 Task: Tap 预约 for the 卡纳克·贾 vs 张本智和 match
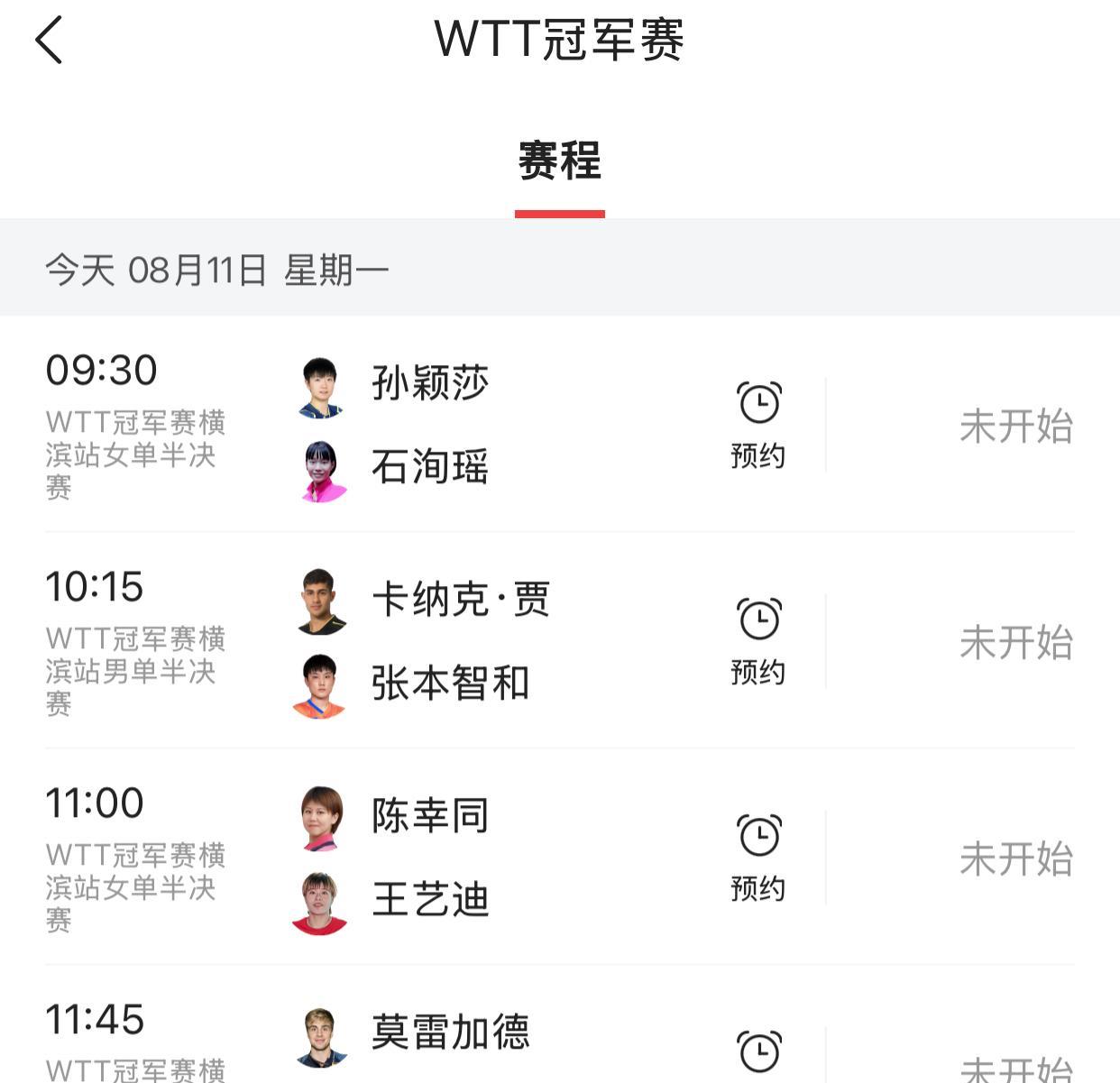click(x=758, y=642)
